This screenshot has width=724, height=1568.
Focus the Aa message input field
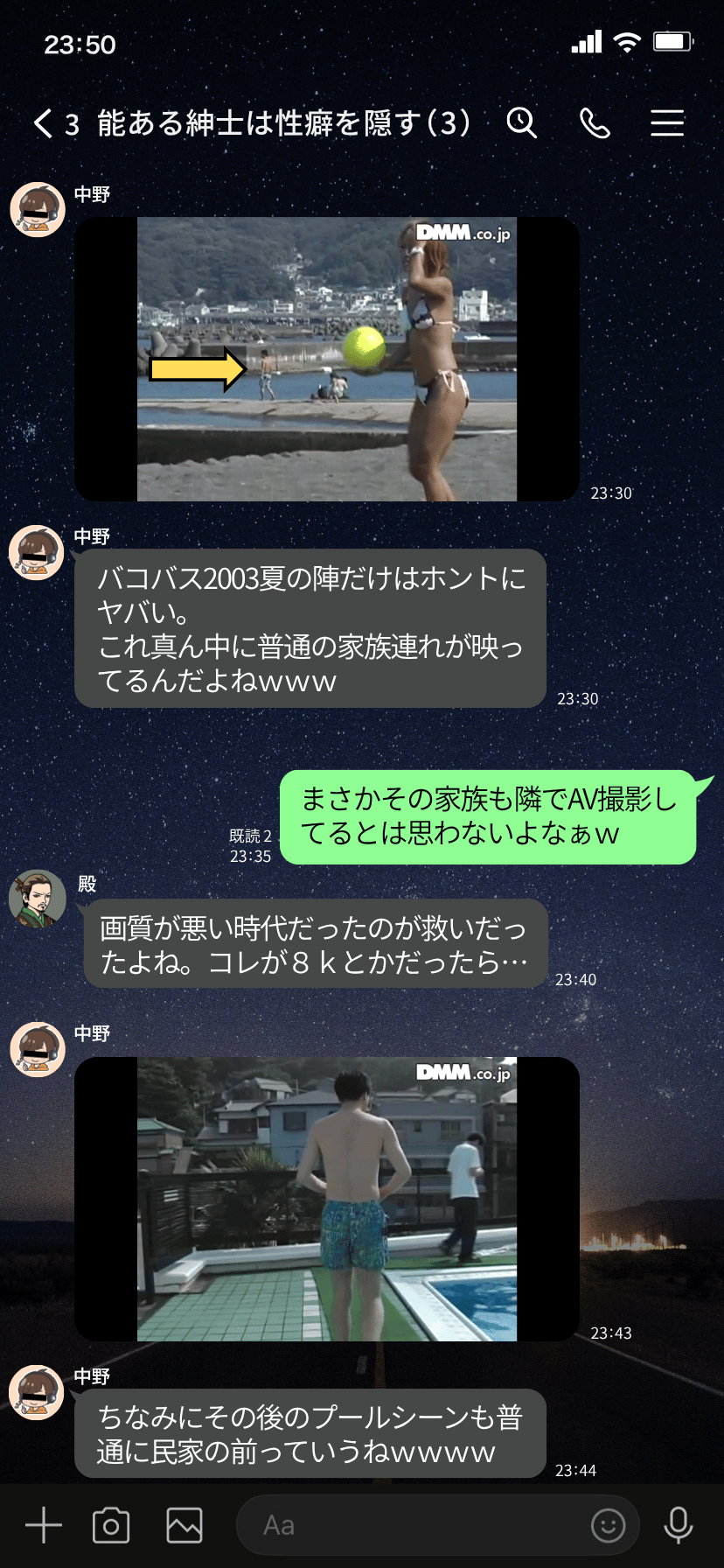click(x=411, y=1525)
